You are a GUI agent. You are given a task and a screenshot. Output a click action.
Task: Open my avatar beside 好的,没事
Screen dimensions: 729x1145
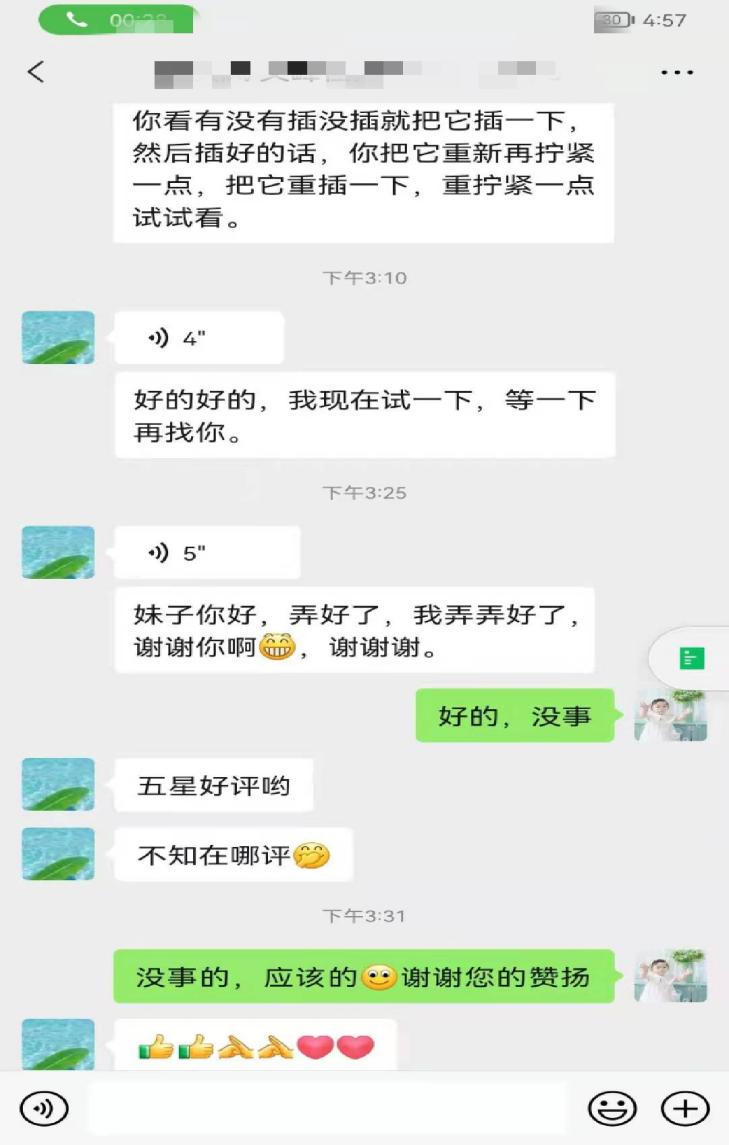click(670, 716)
